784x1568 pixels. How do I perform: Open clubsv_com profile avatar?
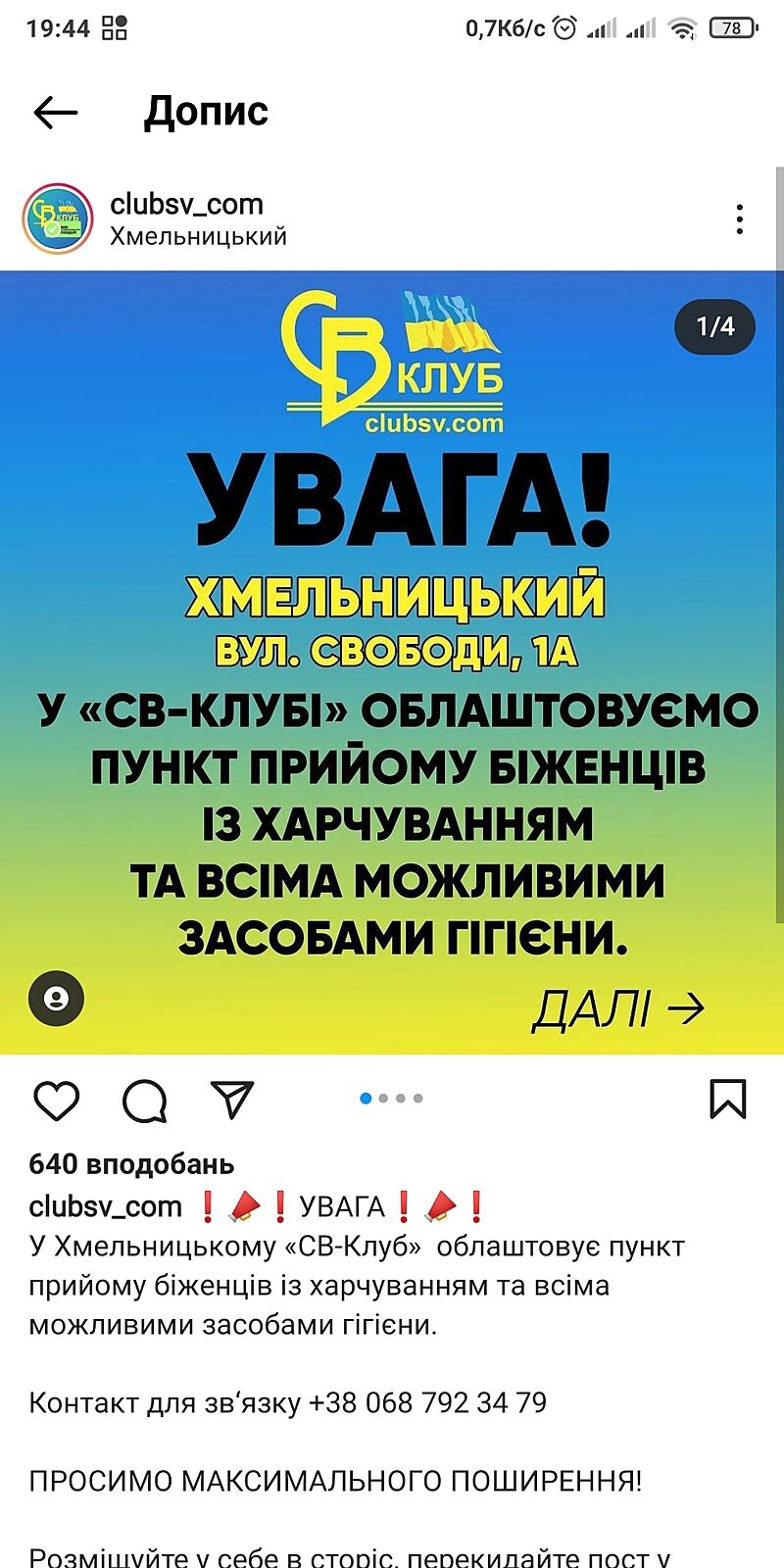click(x=57, y=220)
